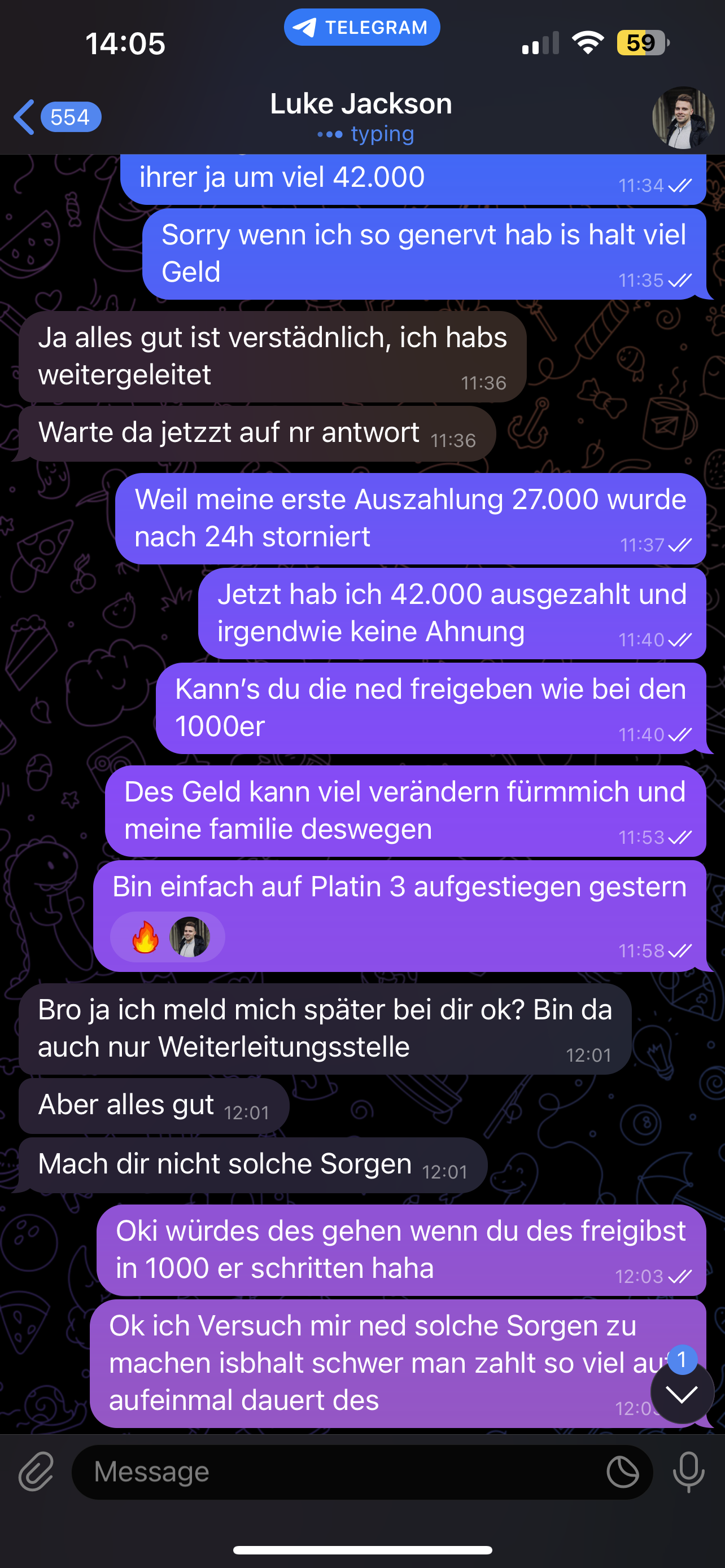Return to the Telegram pill in the status bar
This screenshot has height=1568, width=725.
click(361, 28)
